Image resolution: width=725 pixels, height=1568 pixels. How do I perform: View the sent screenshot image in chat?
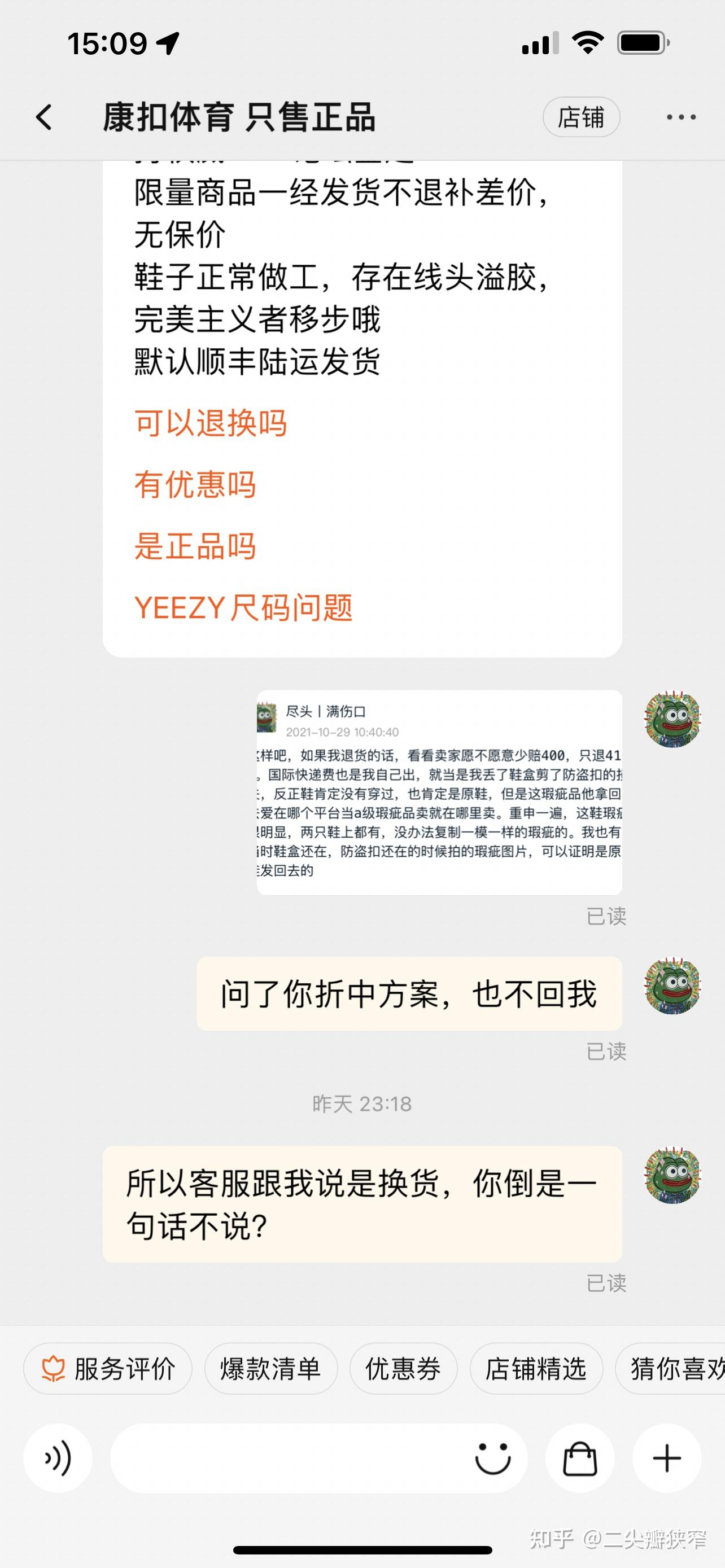pos(439,792)
